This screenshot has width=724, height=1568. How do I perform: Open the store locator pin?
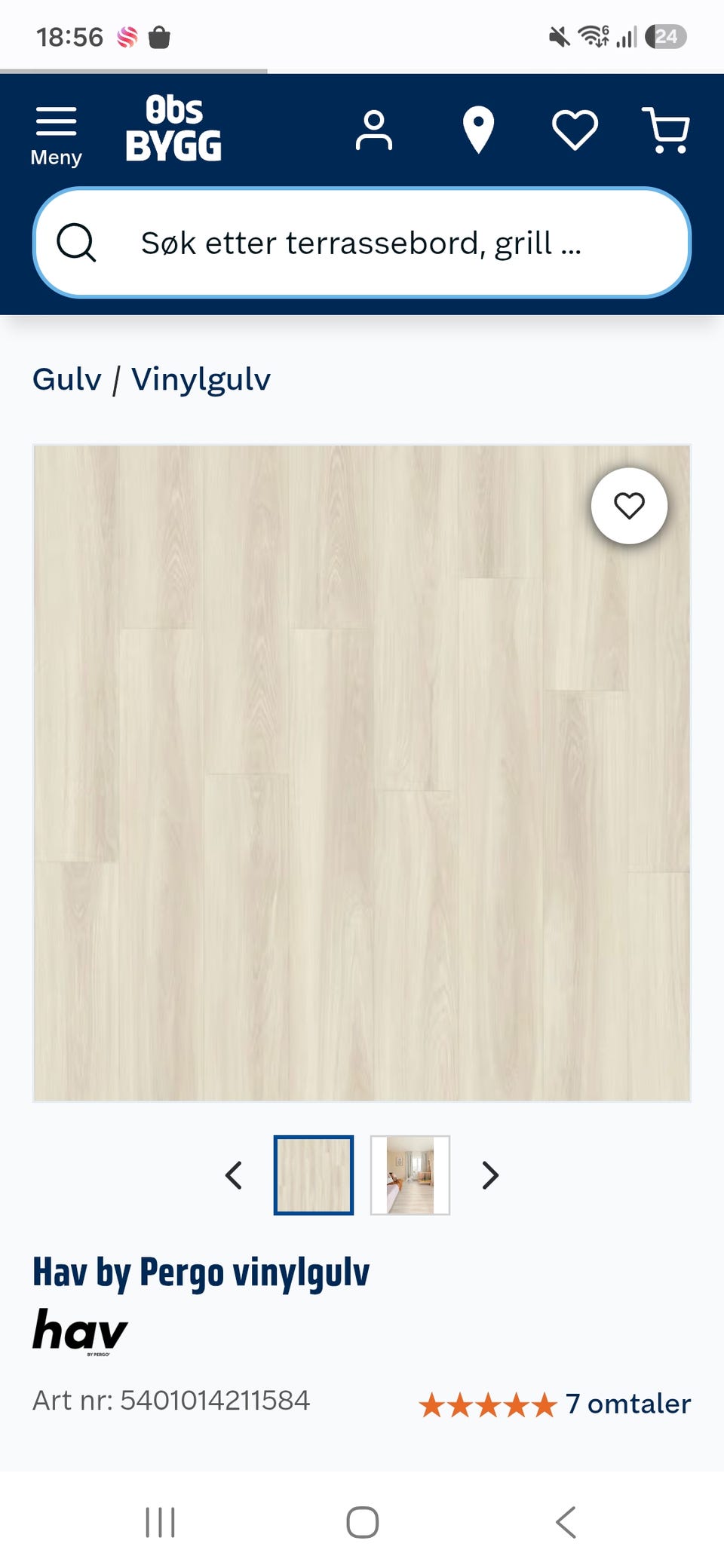pyautogui.click(x=478, y=130)
